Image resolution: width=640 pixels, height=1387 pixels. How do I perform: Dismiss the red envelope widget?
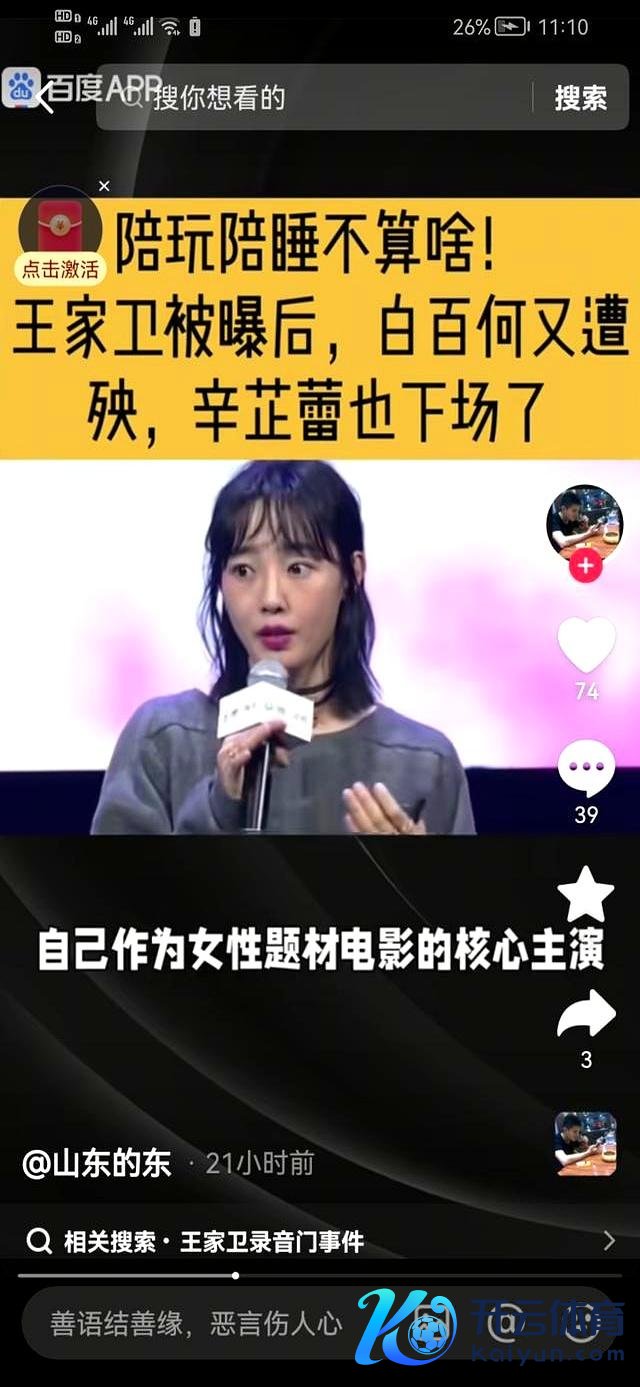click(x=104, y=186)
